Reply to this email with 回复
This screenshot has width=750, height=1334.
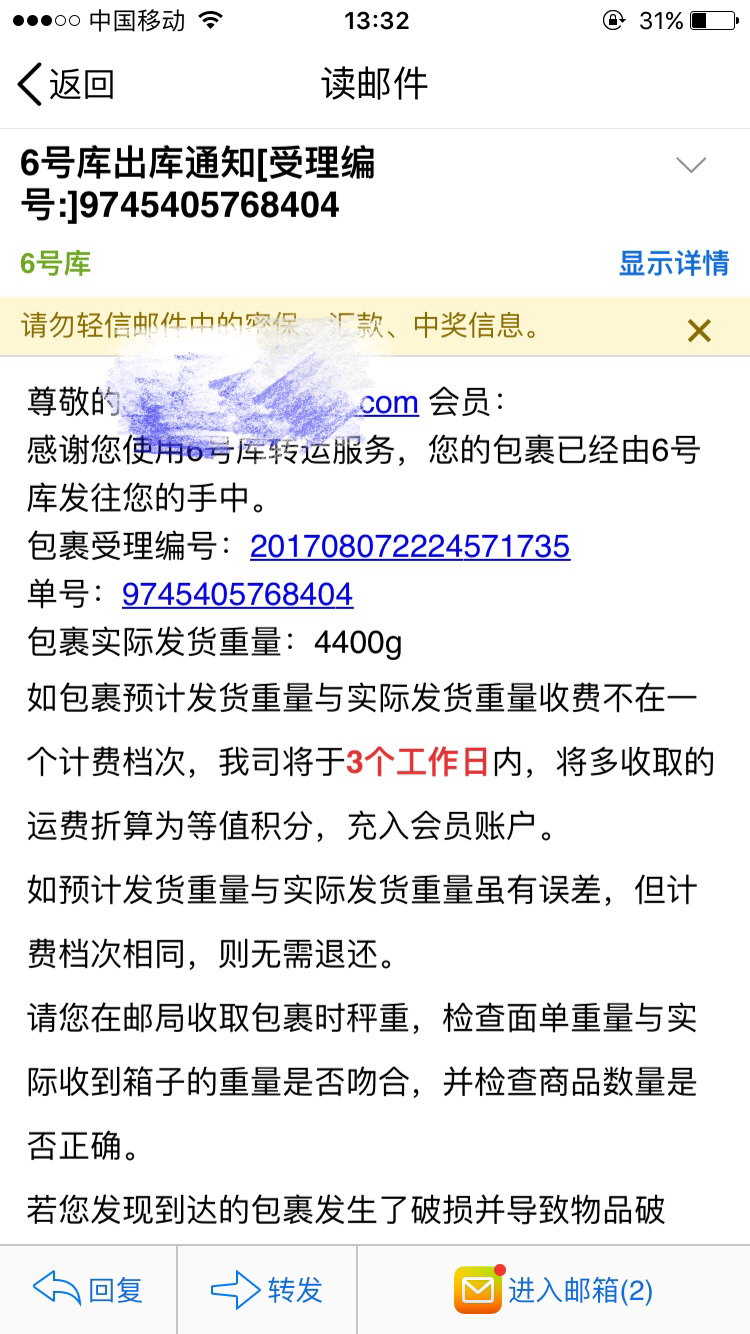pyautogui.click(x=88, y=1290)
